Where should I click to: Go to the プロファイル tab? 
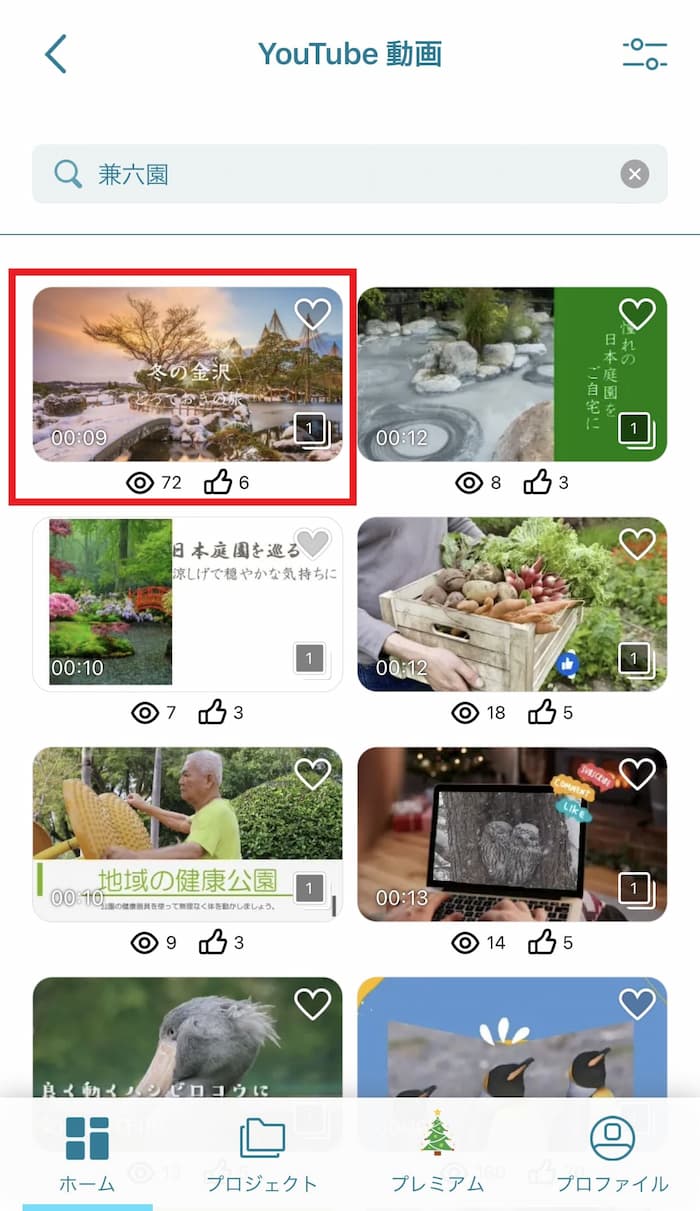612,1155
